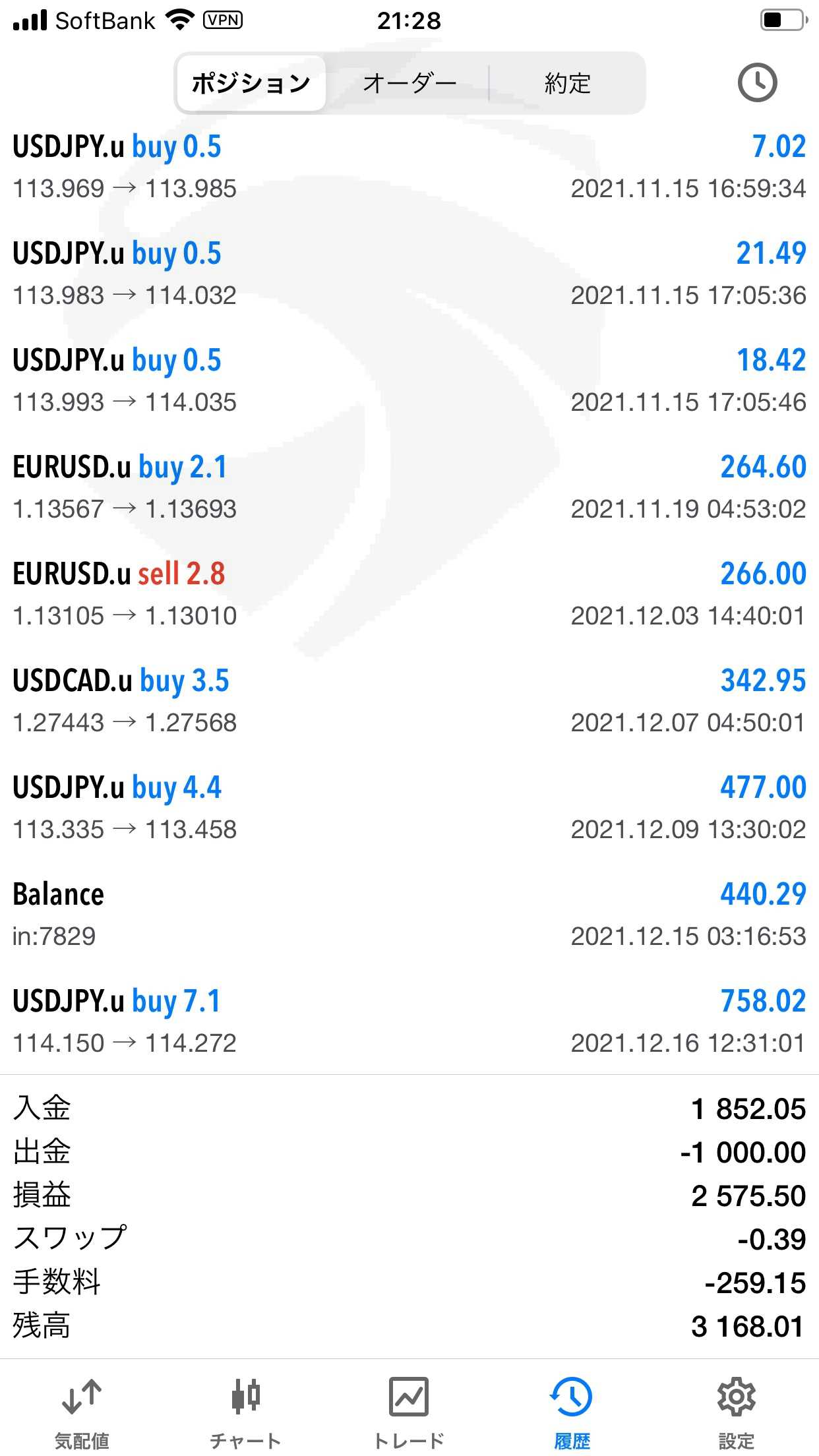Expand the EURUSD.u buy 2.1 position
The width and height of the screenshot is (819, 1456).
point(409,487)
